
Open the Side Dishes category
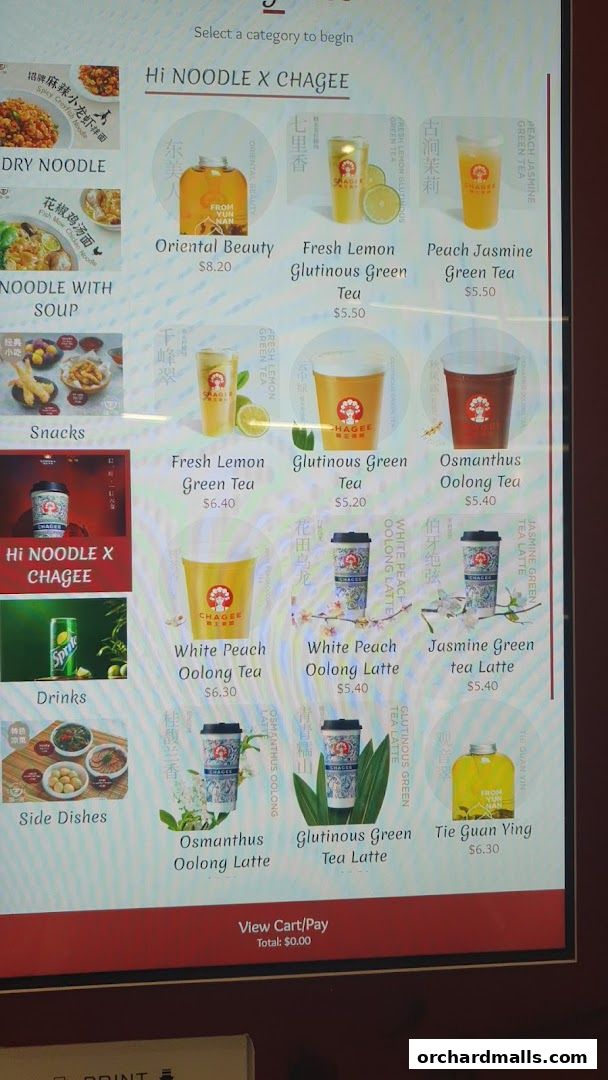pos(63,772)
